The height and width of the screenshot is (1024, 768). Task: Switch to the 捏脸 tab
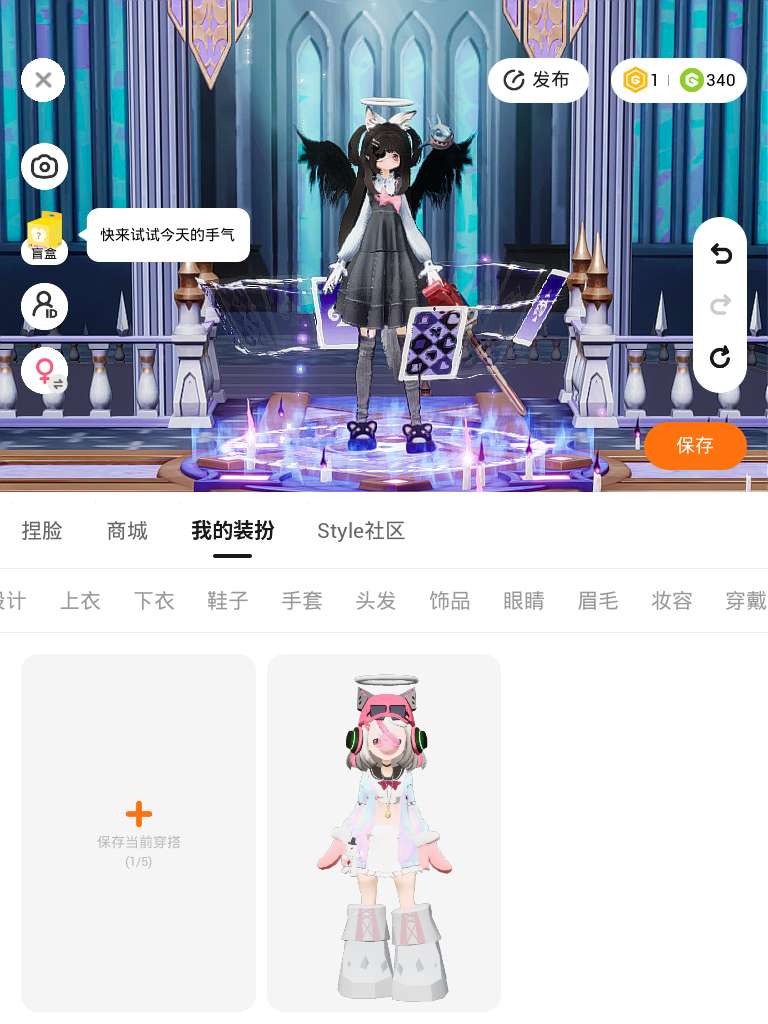[x=42, y=531]
